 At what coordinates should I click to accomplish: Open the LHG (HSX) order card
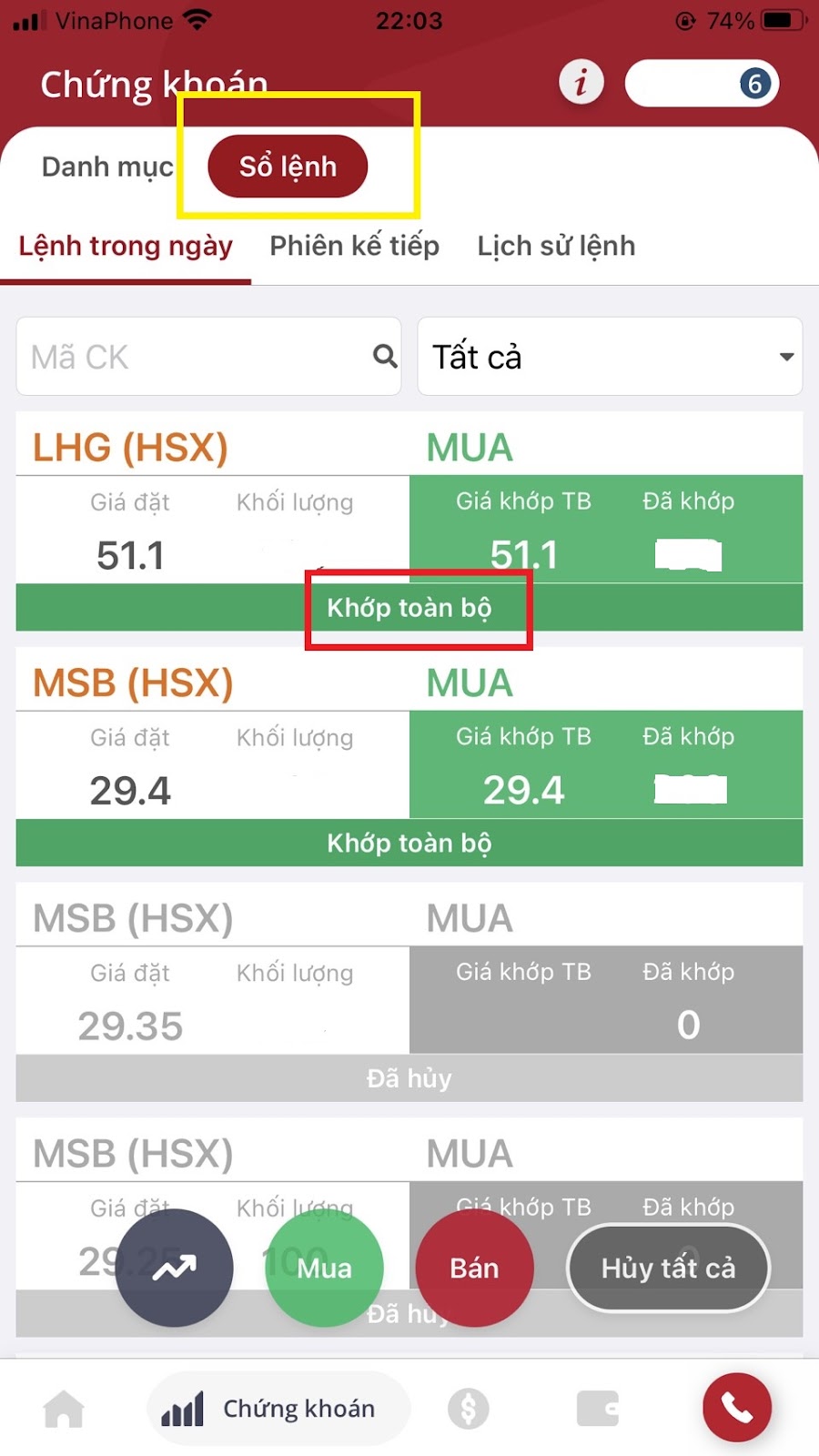(409, 521)
